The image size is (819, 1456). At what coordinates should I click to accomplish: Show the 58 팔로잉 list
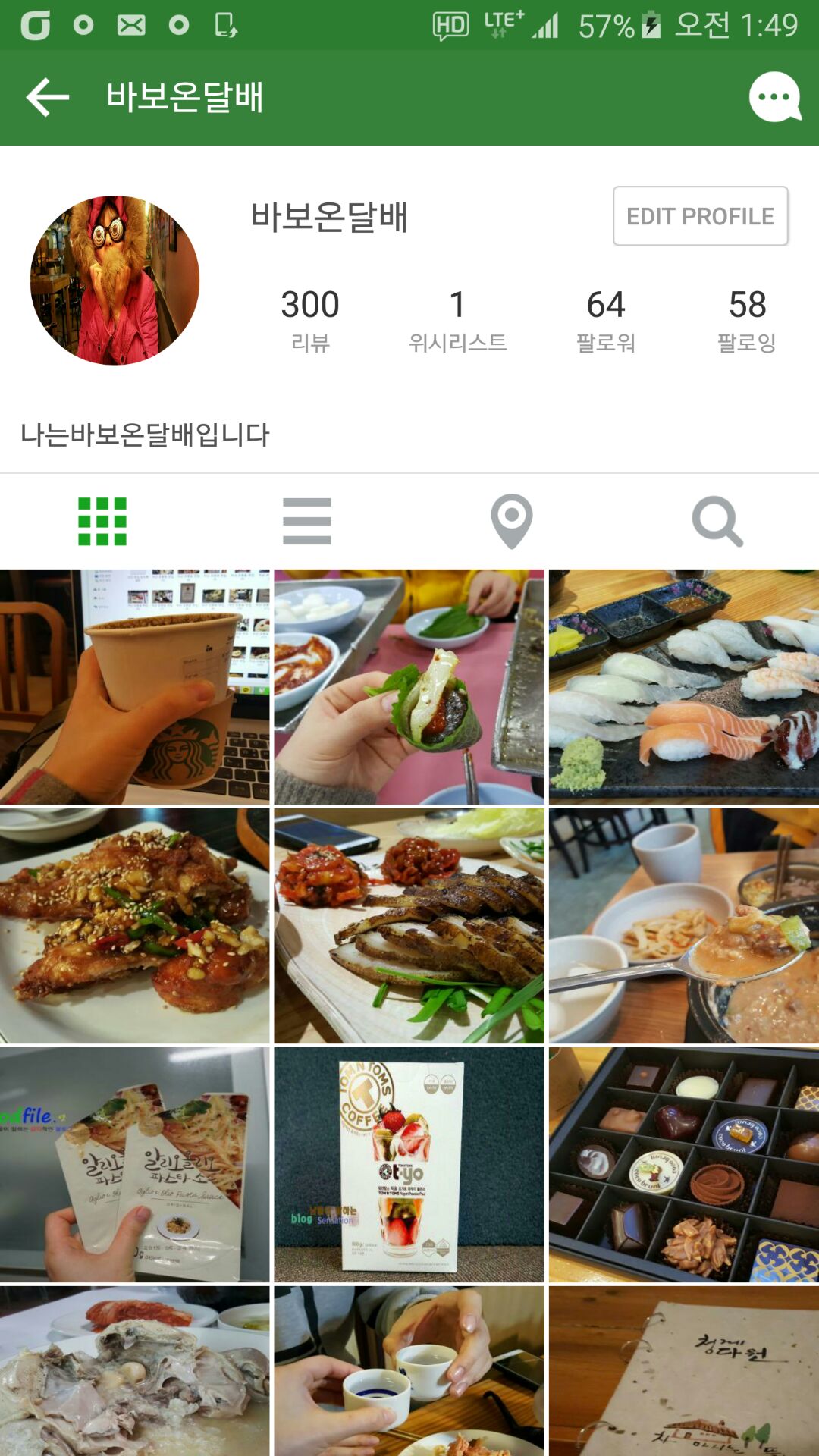point(747,319)
